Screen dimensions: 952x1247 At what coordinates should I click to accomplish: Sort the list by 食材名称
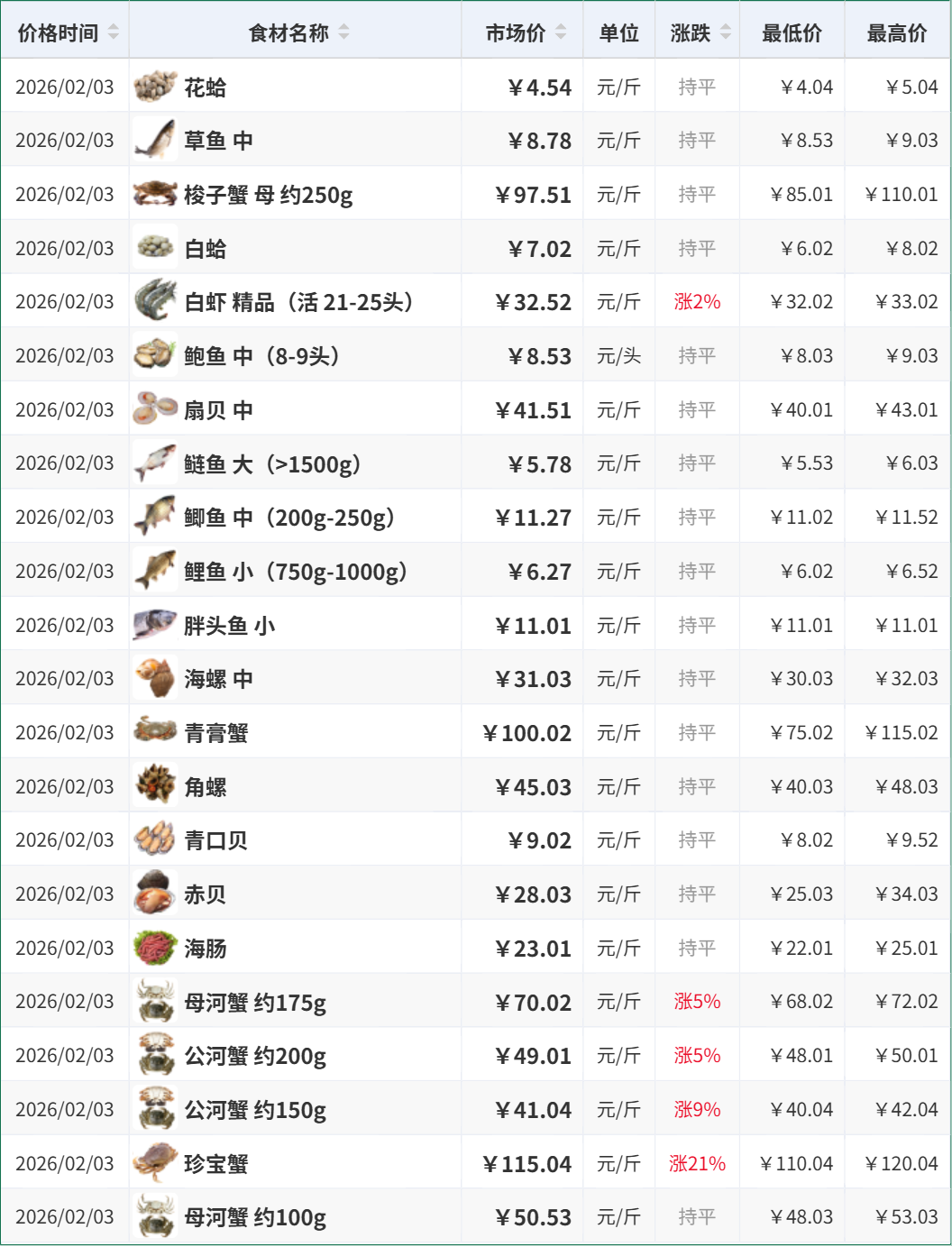[343, 32]
